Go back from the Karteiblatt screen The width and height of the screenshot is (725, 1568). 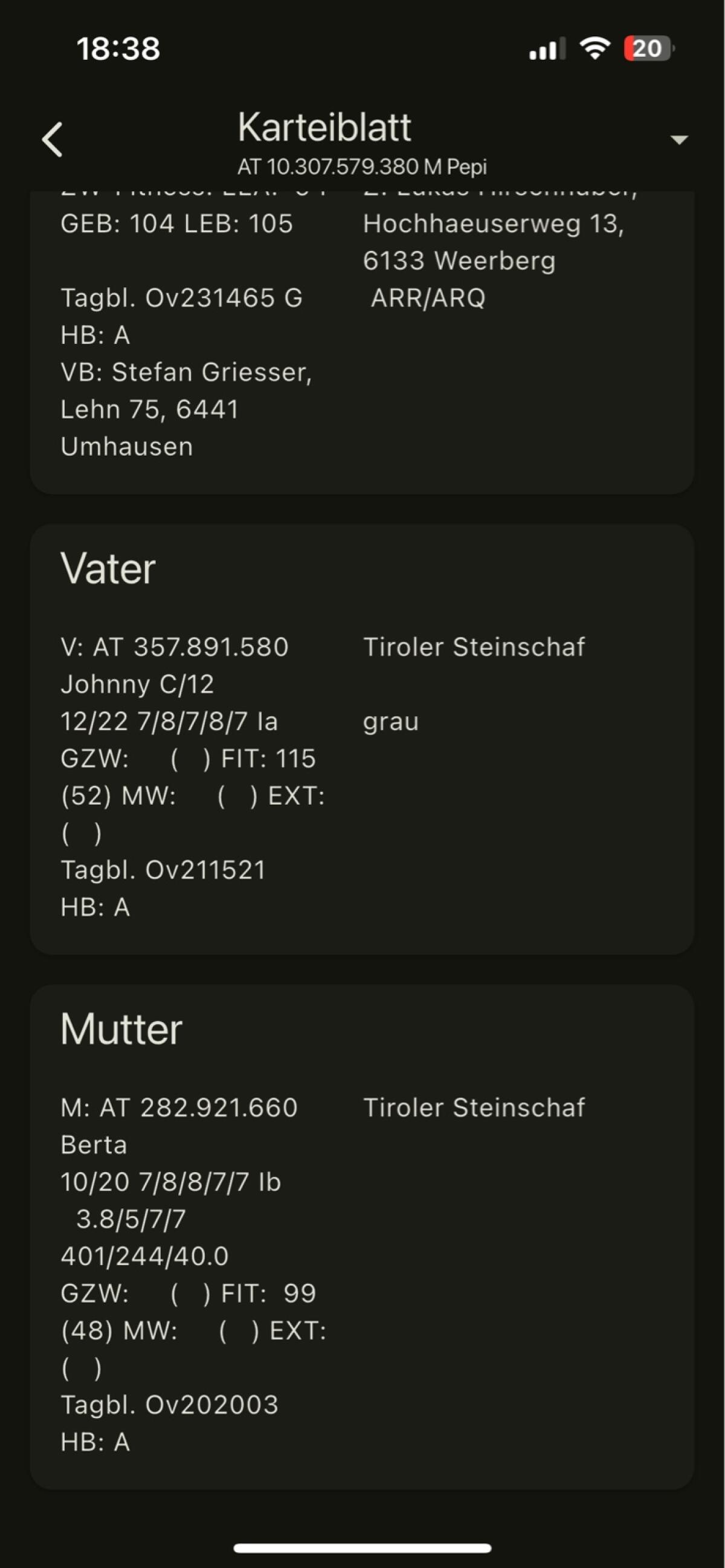tap(53, 140)
